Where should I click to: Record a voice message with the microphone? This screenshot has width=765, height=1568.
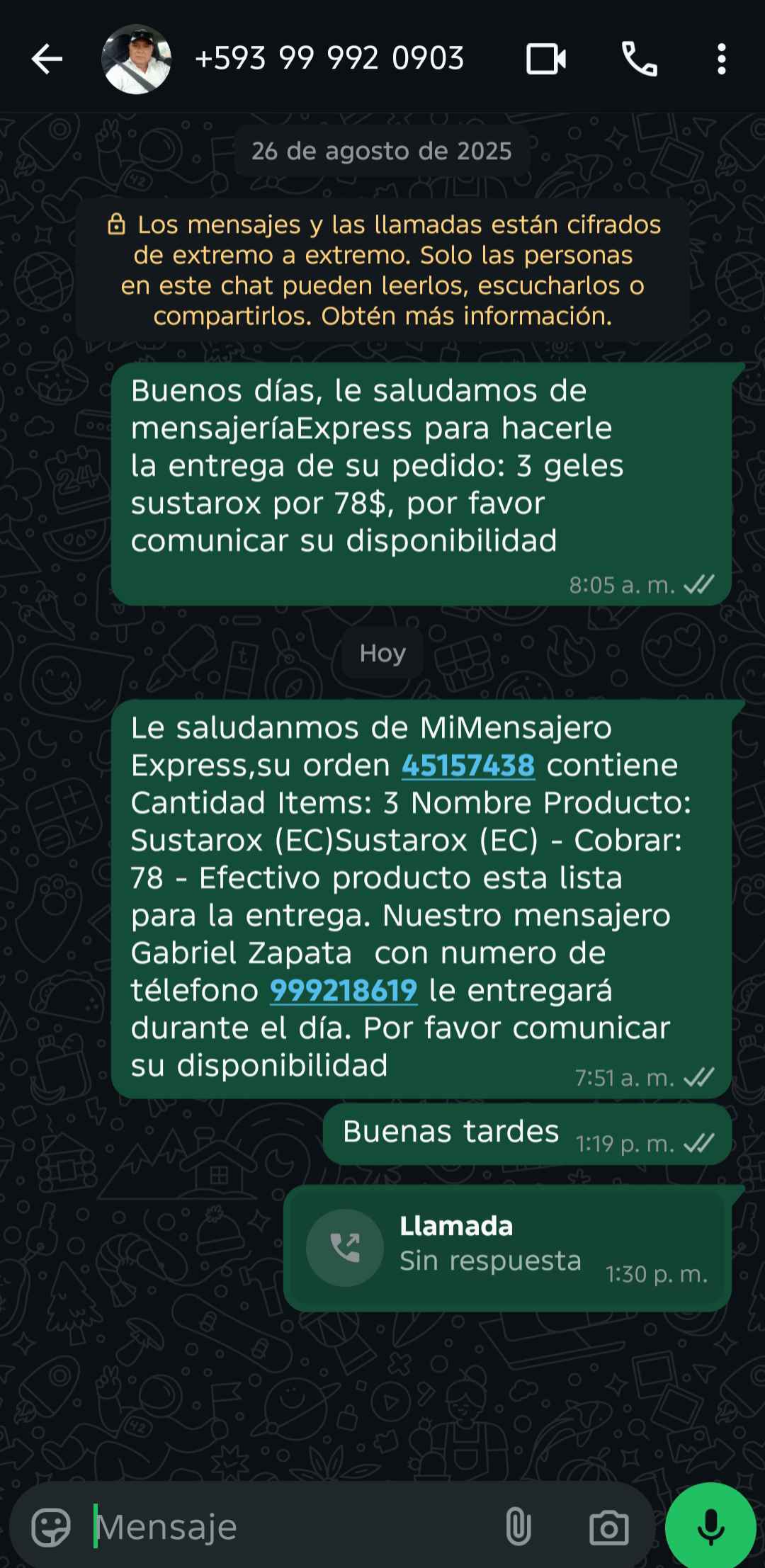coord(710,1528)
